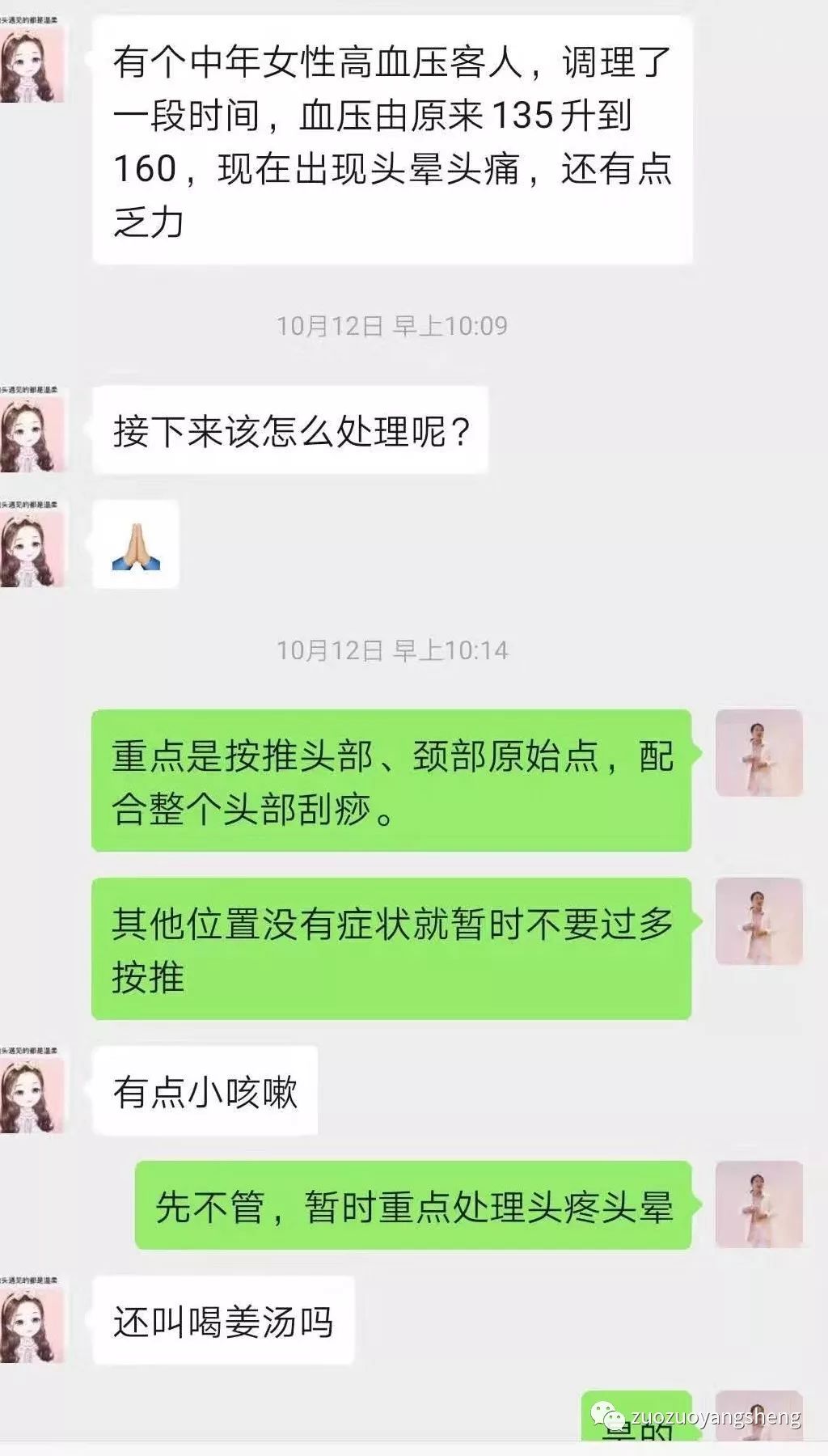Screen dimensions: 828x1456
Task: Click the green bubble about 头部刮痧 treatment
Action: point(396,781)
